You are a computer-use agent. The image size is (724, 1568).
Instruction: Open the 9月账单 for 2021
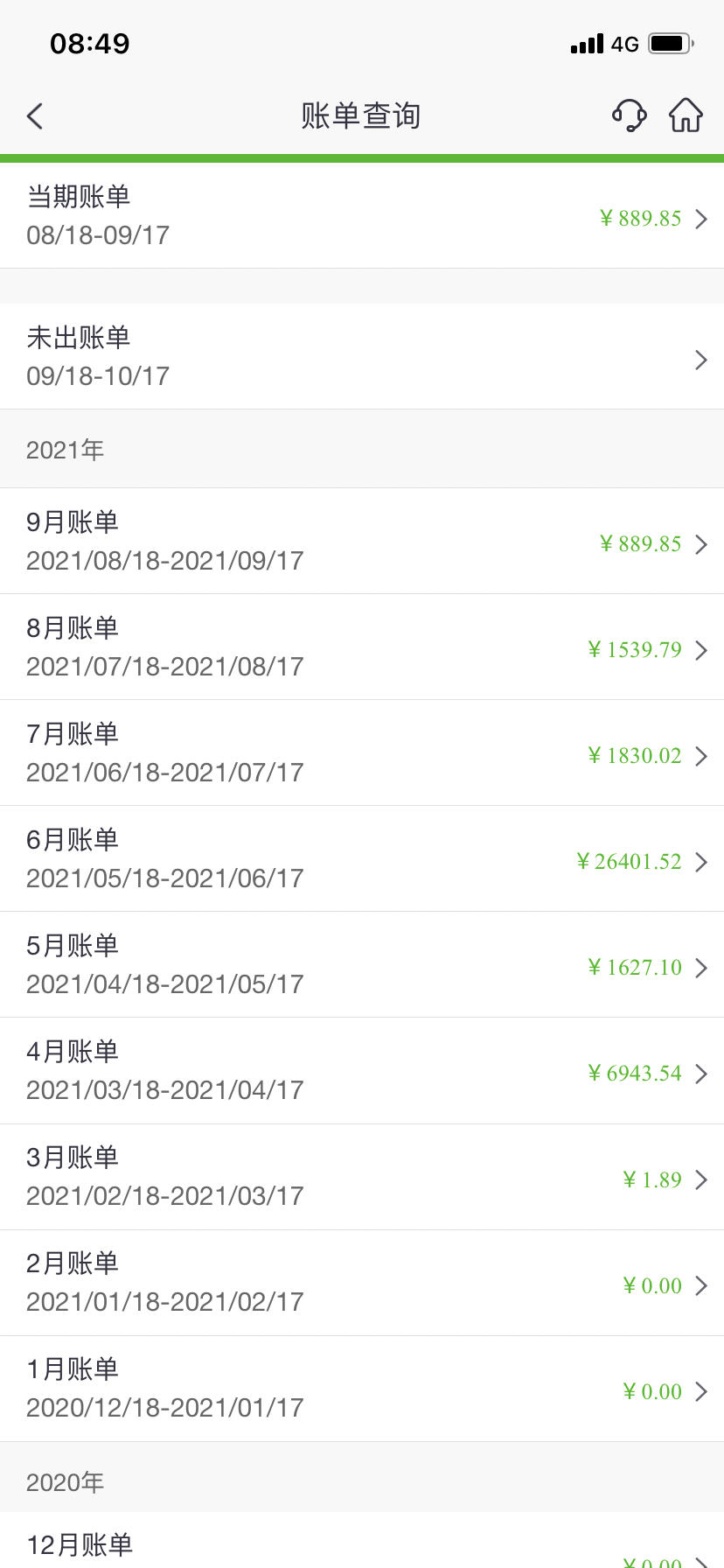pos(362,541)
